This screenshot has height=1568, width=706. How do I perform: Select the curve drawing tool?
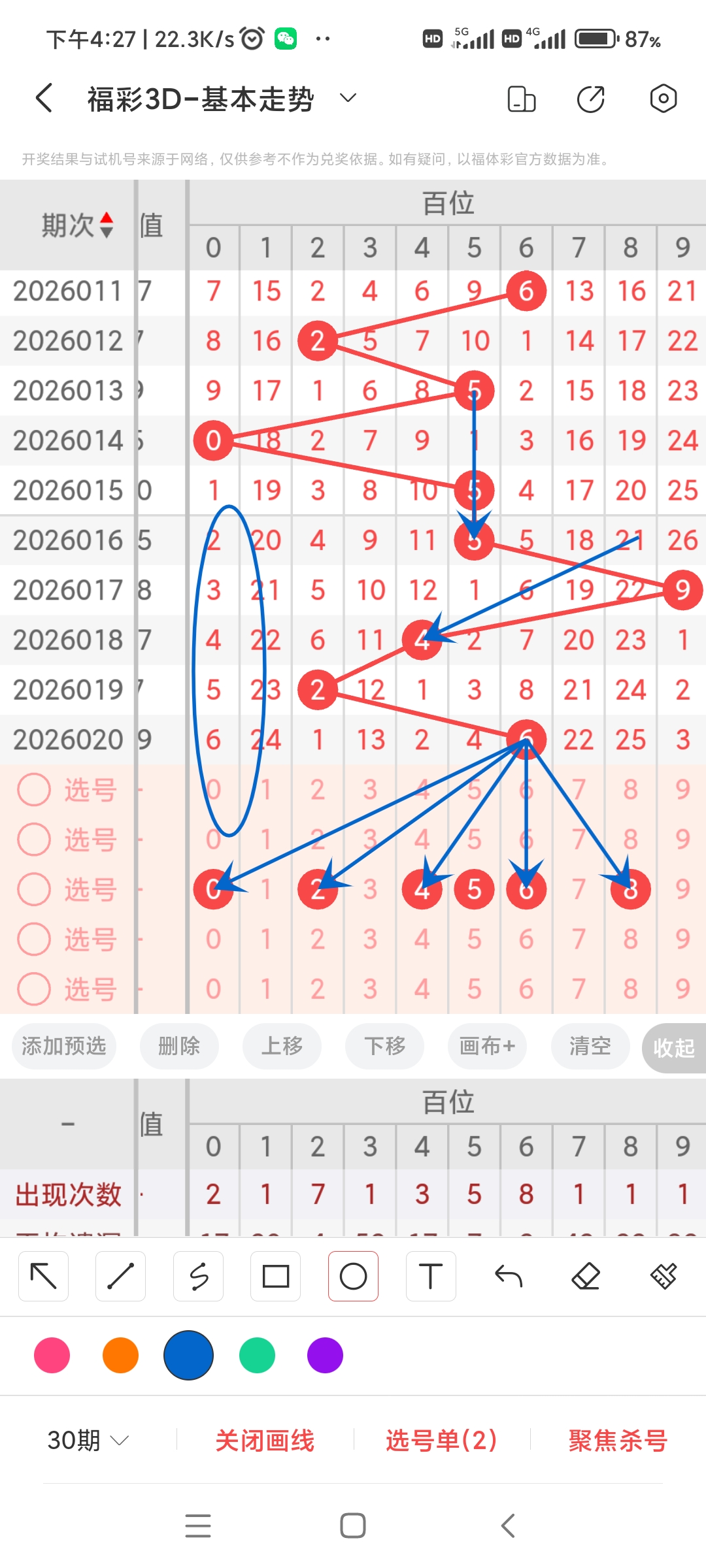(198, 1275)
